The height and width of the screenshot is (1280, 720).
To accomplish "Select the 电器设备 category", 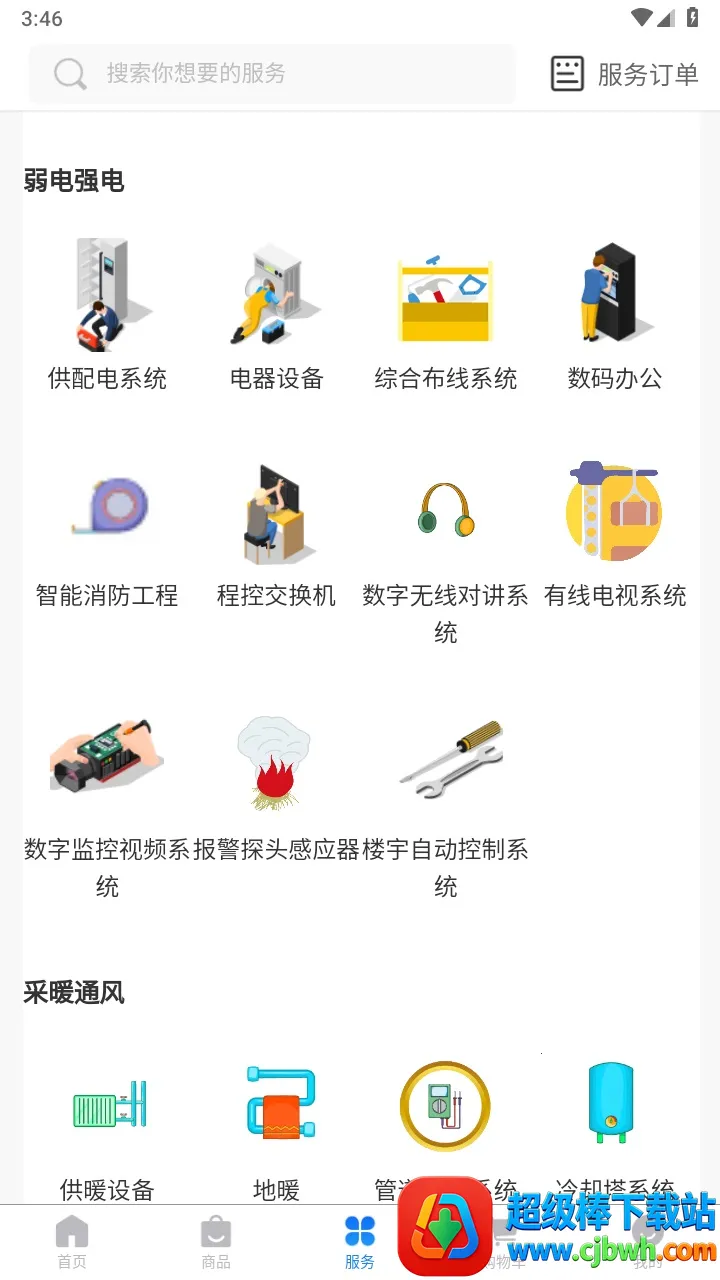I will pyautogui.click(x=277, y=312).
